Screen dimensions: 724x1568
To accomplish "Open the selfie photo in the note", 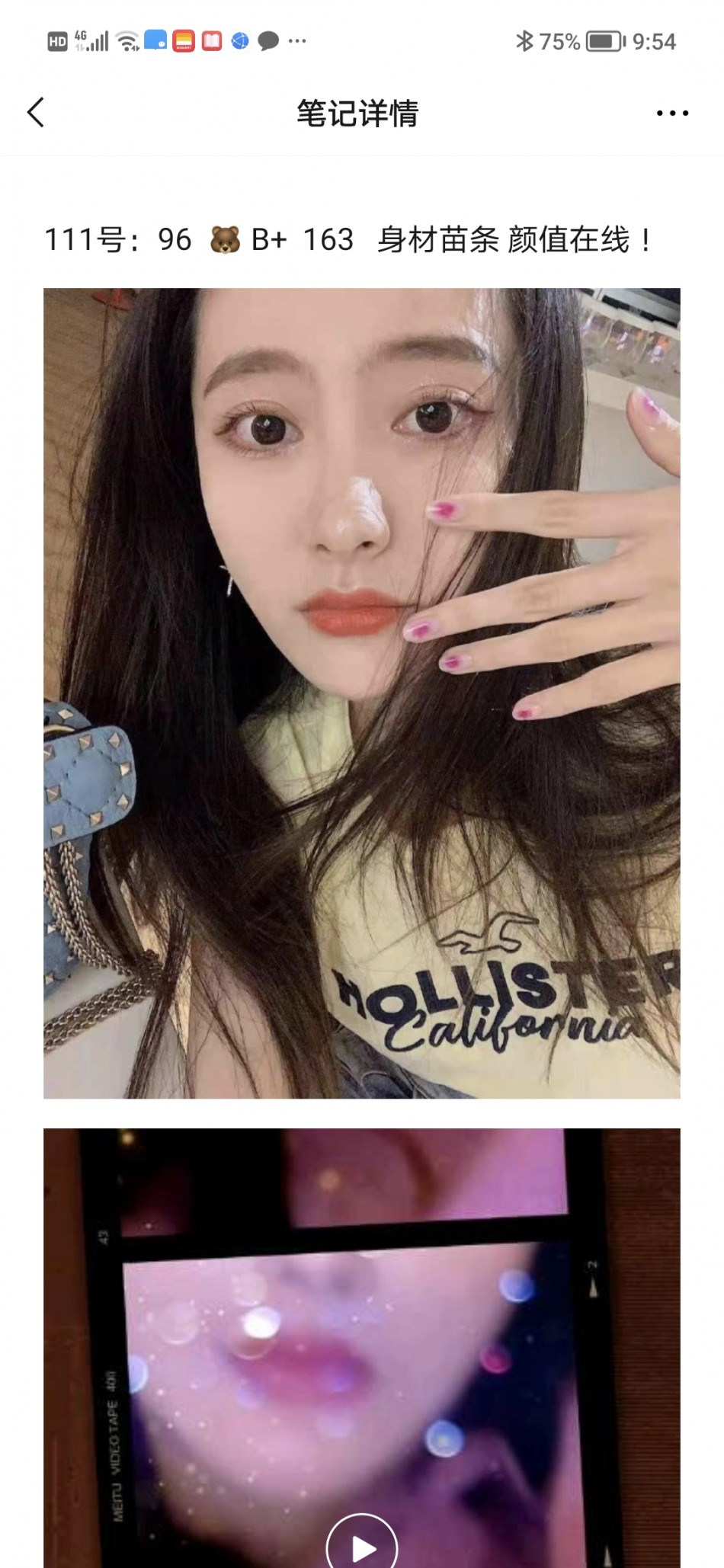I will [x=361, y=692].
